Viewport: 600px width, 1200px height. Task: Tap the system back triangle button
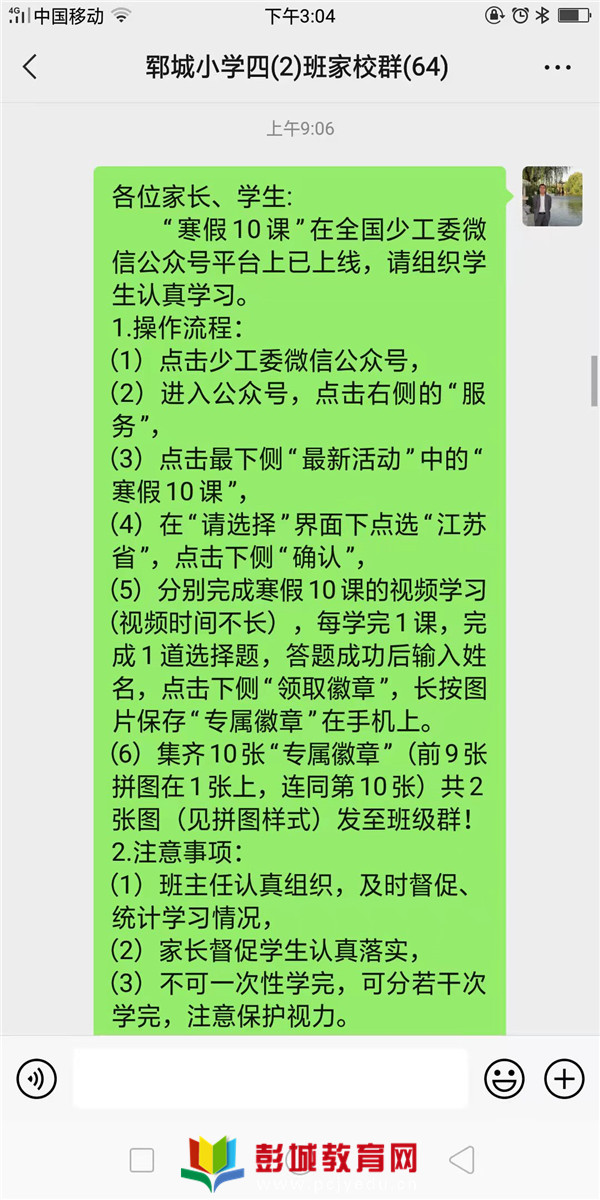(461, 1160)
